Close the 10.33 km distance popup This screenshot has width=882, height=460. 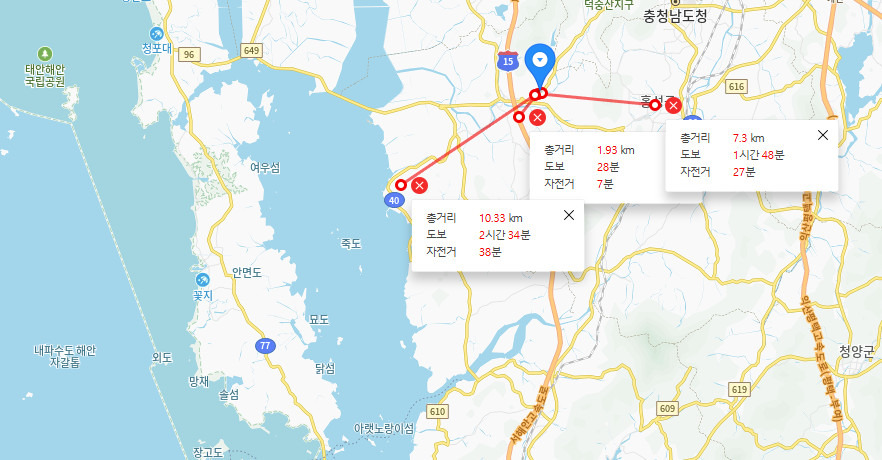[x=569, y=215]
